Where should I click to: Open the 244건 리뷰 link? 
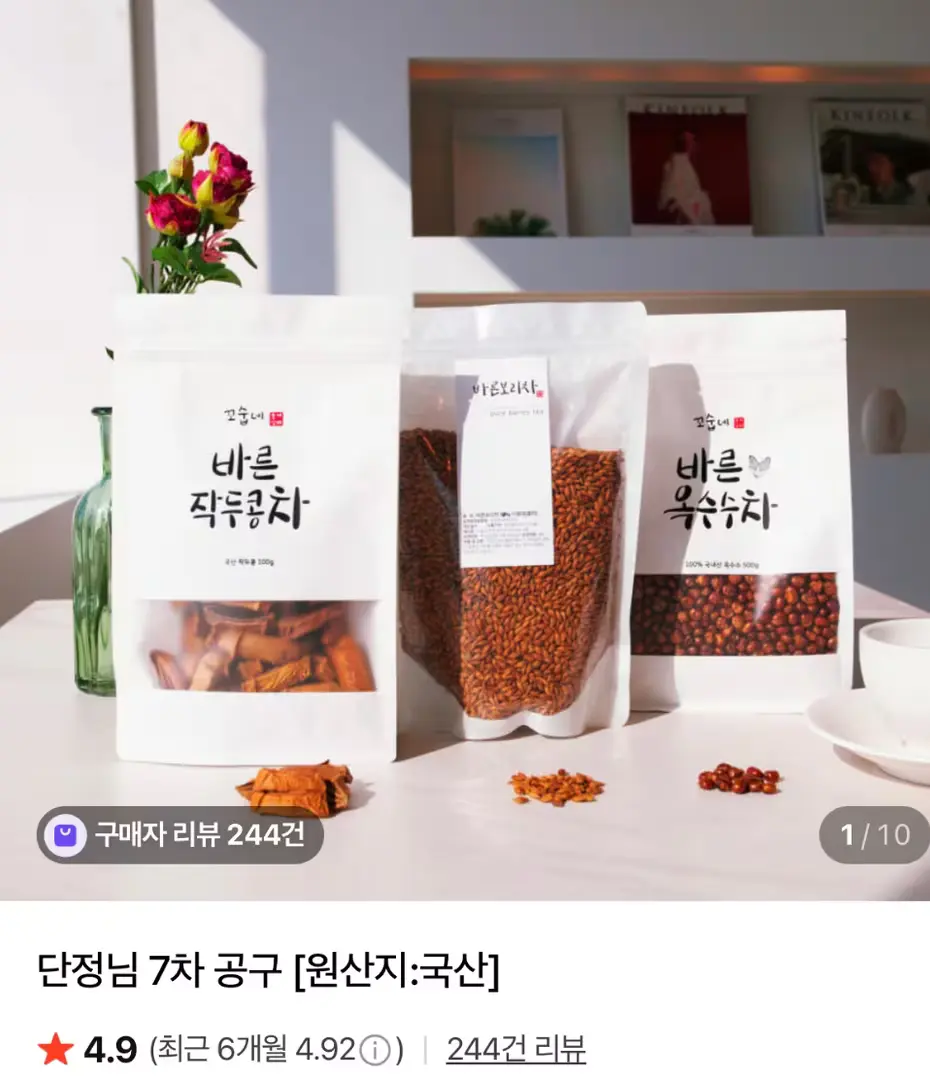pos(515,1049)
